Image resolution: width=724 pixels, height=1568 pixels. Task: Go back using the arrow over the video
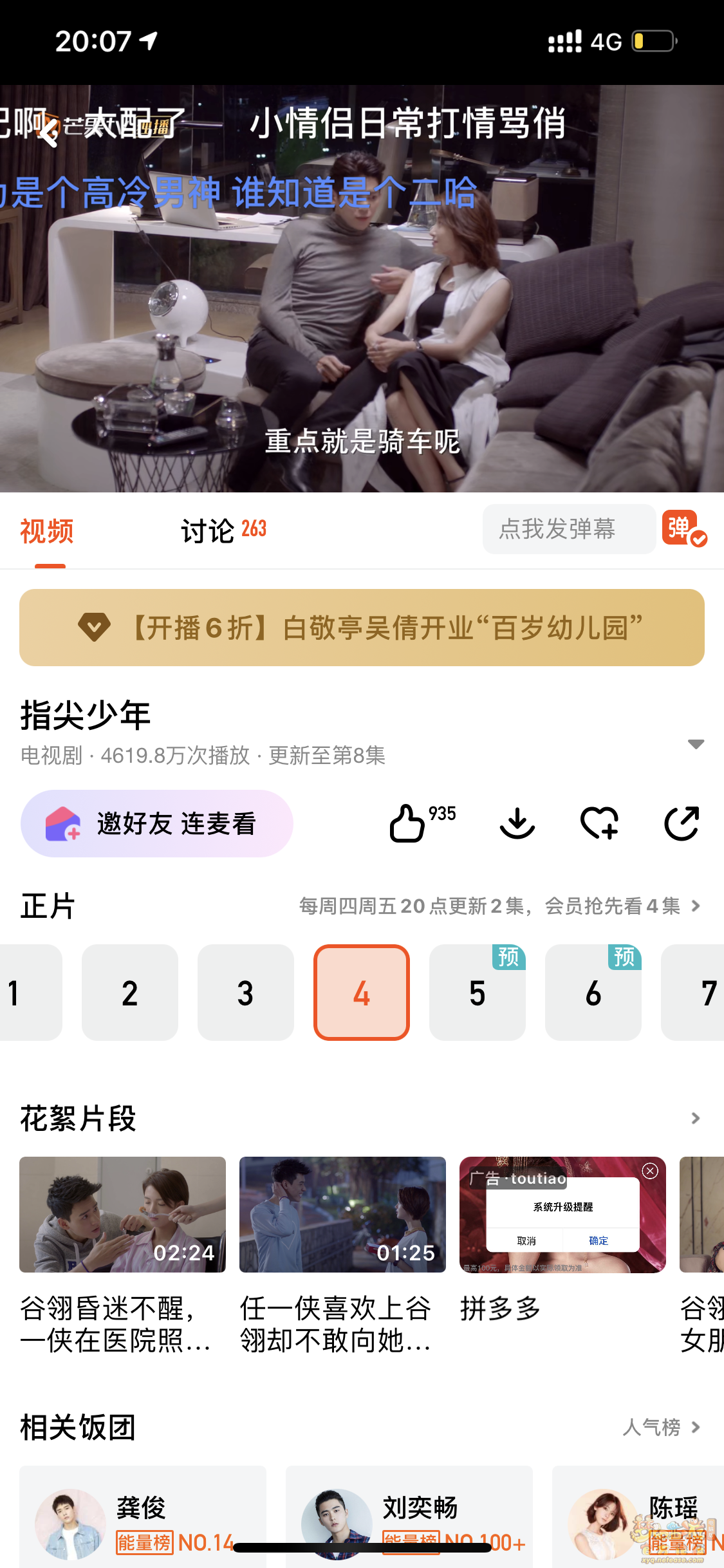tap(48, 132)
